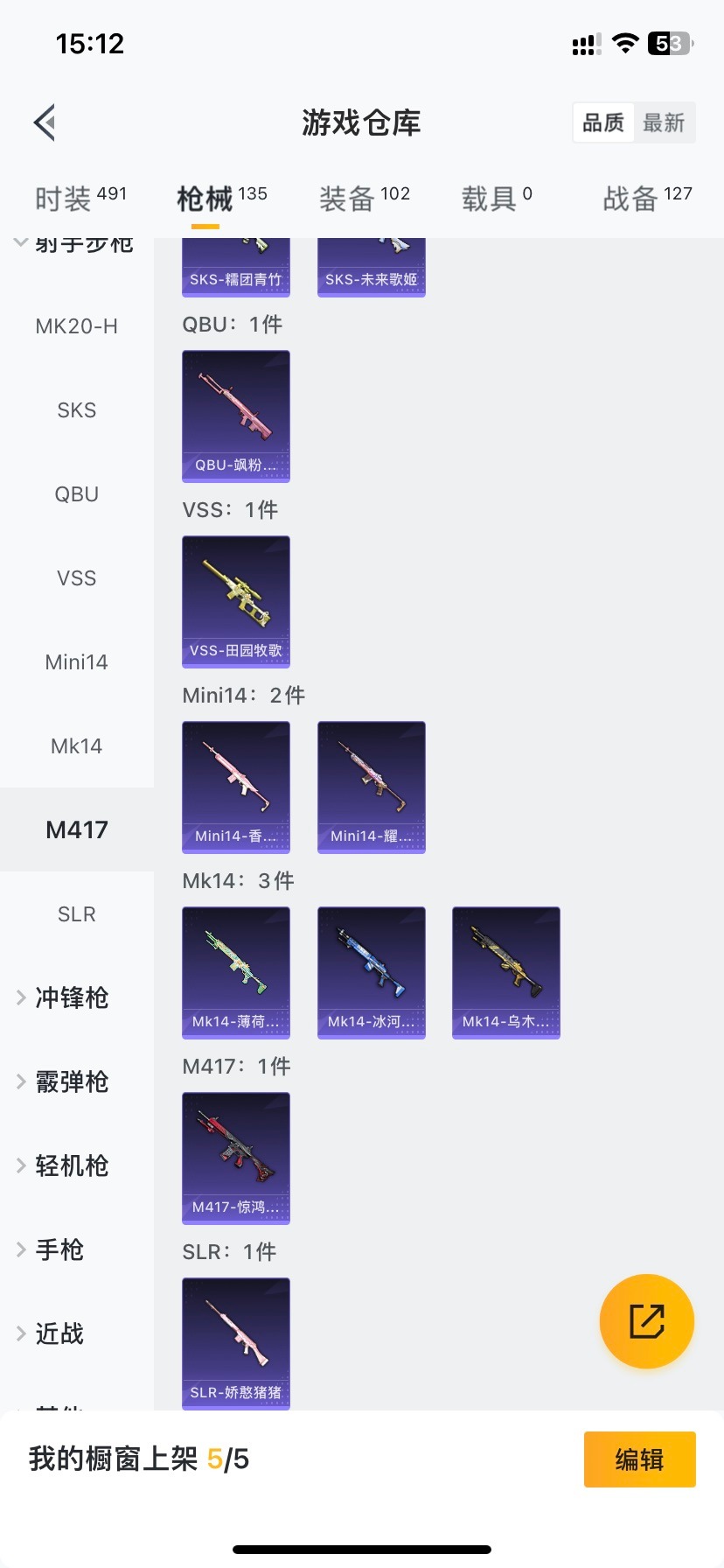The height and width of the screenshot is (1568, 724).
Task: Open the SLR-娇憨猪猪 skin
Action: pyautogui.click(x=236, y=1343)
